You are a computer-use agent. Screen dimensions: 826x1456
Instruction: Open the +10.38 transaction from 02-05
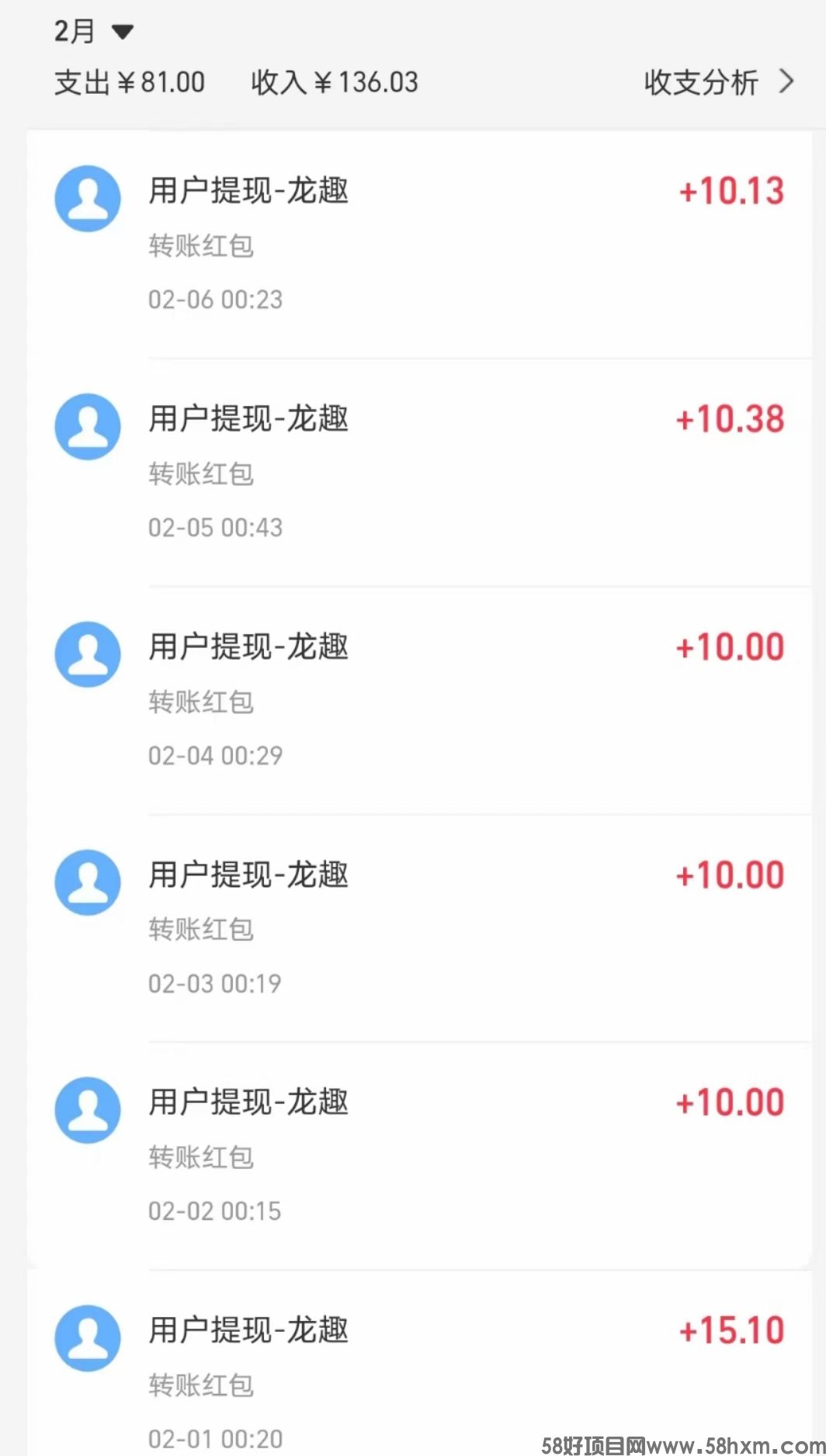click(419, 473)
